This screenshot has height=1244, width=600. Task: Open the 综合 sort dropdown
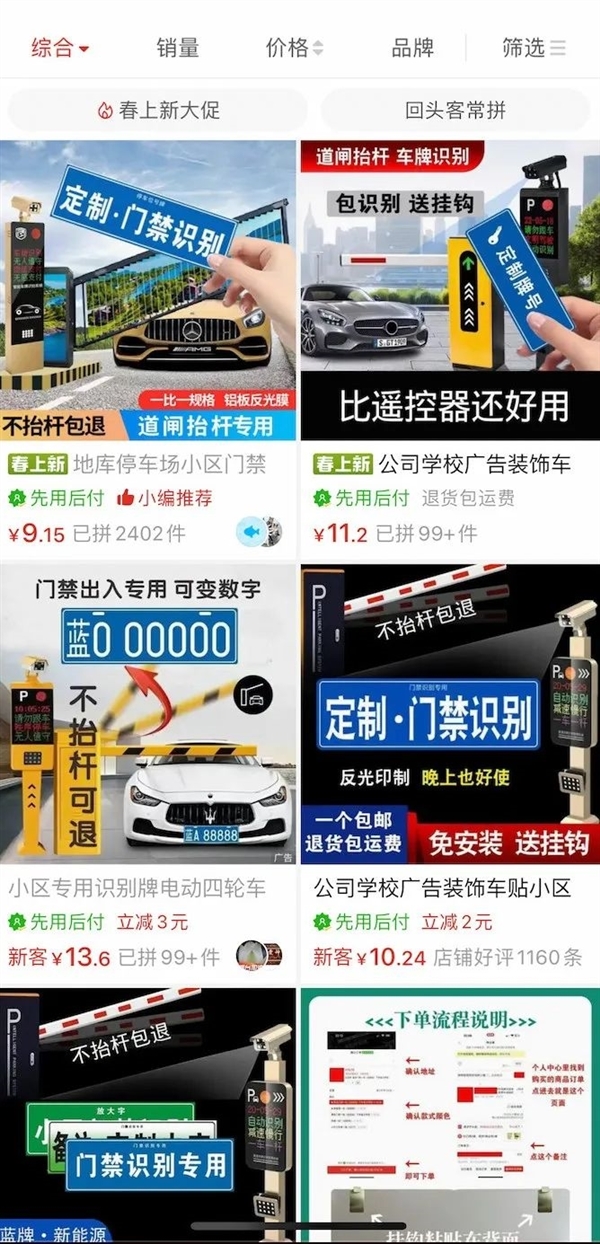pos(60,47)
